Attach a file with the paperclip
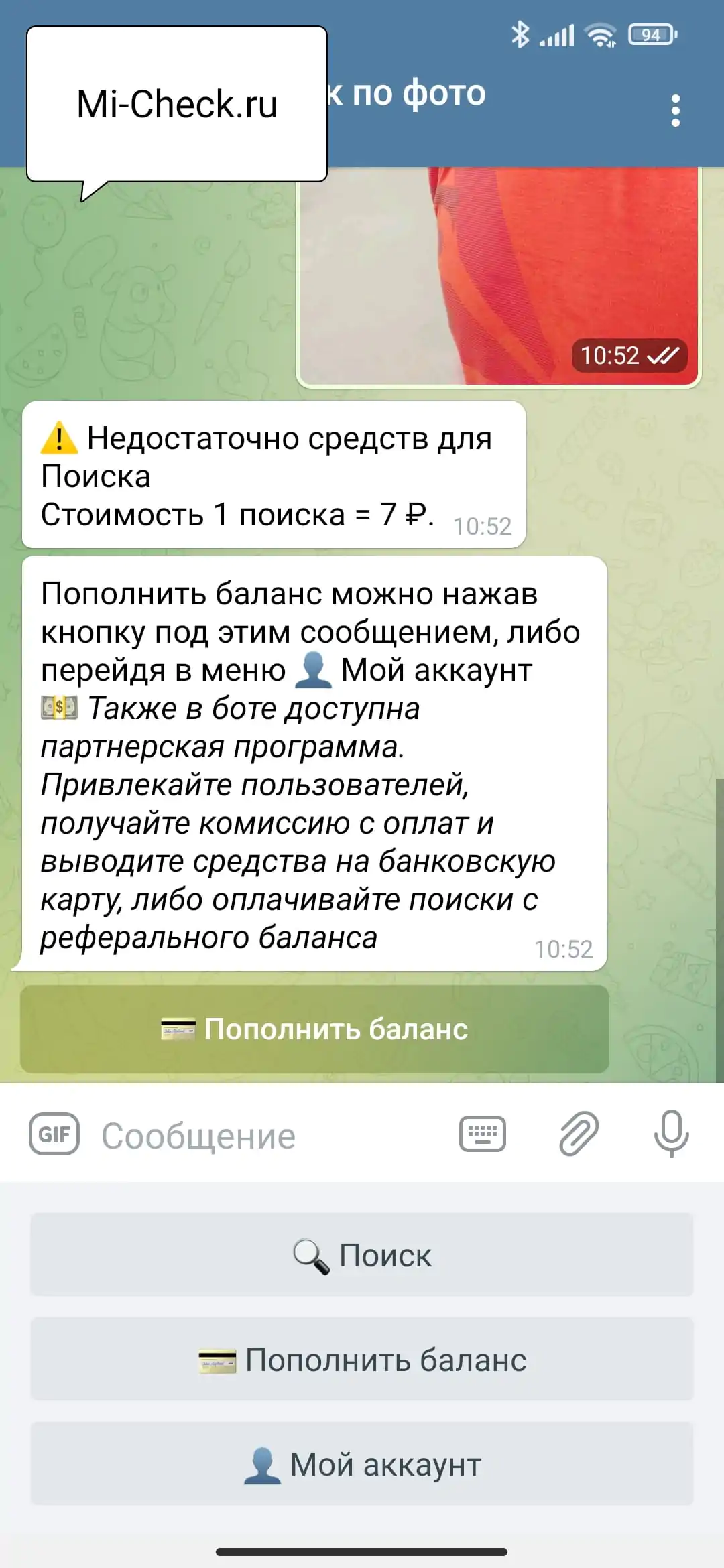724x1568 pixels. 579,1134
